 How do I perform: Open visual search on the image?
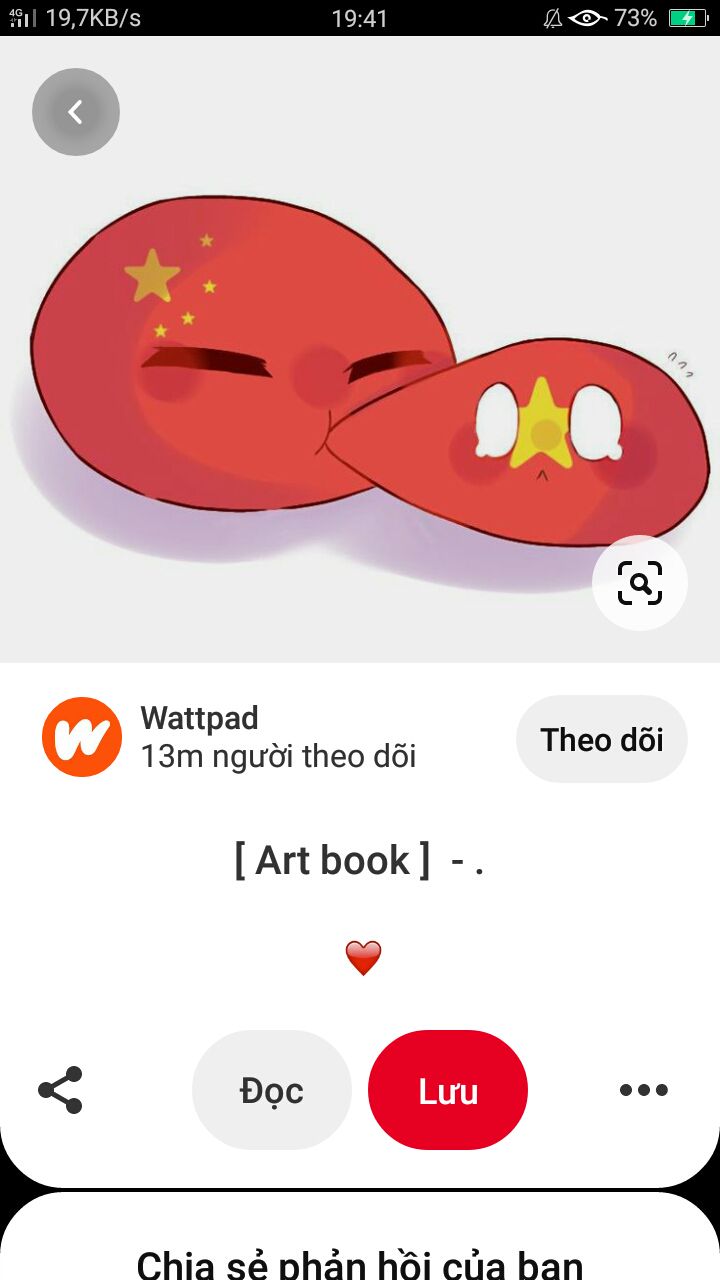click(x=640, y=583)
